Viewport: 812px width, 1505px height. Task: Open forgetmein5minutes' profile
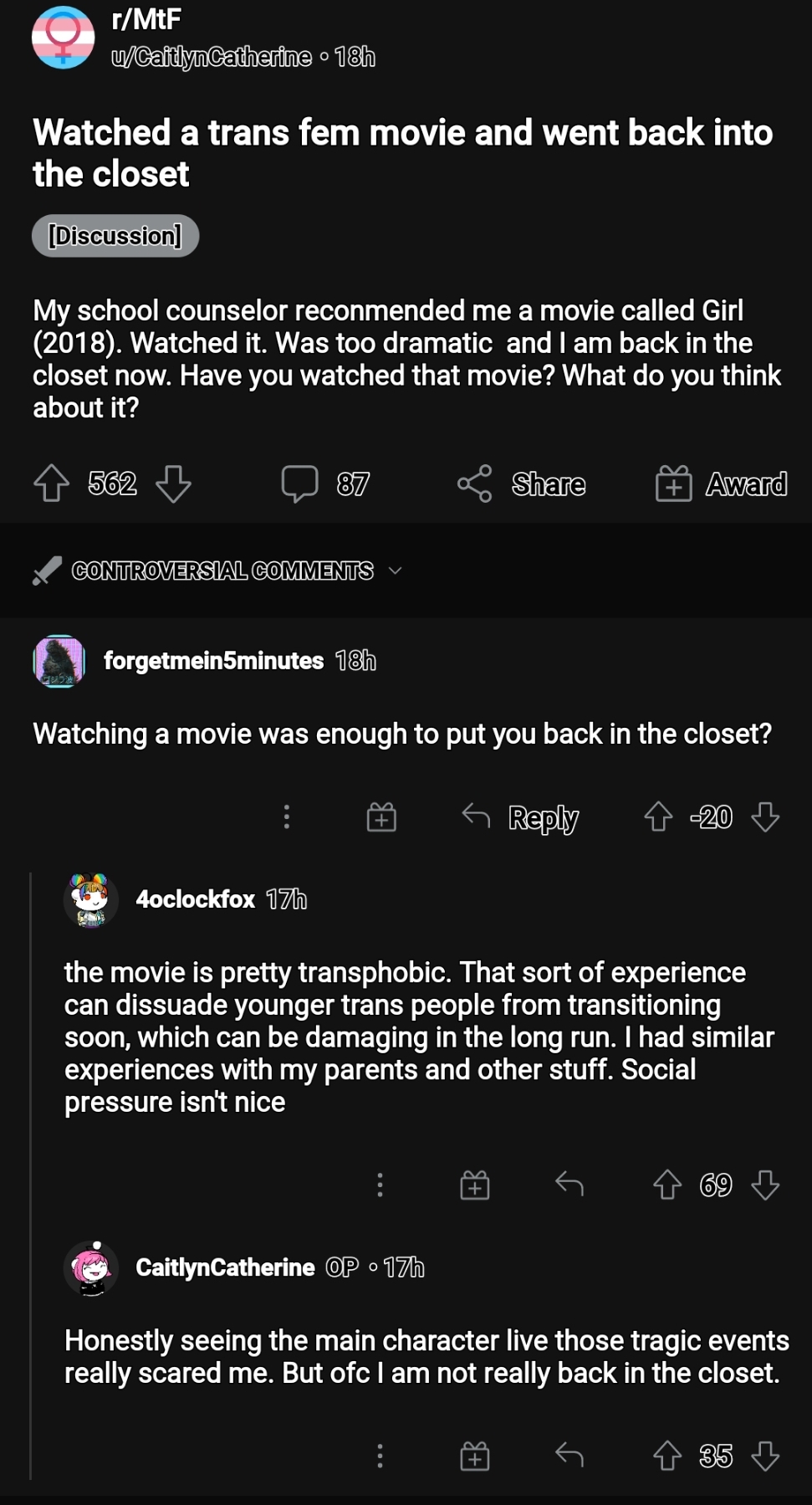[x=213, y=661]
